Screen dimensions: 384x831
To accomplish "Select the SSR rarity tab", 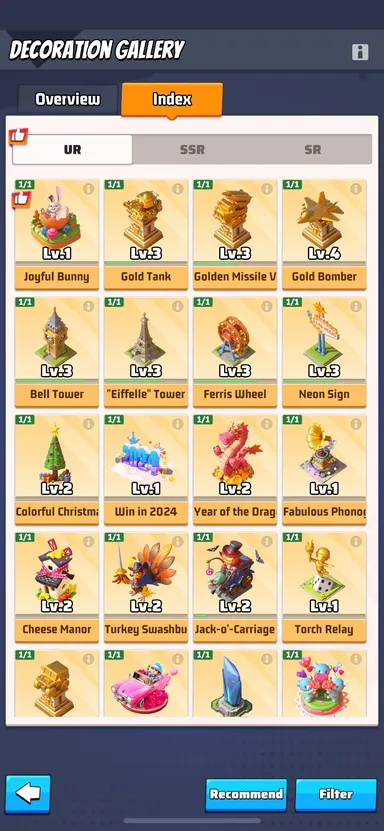I will point(192,149).
